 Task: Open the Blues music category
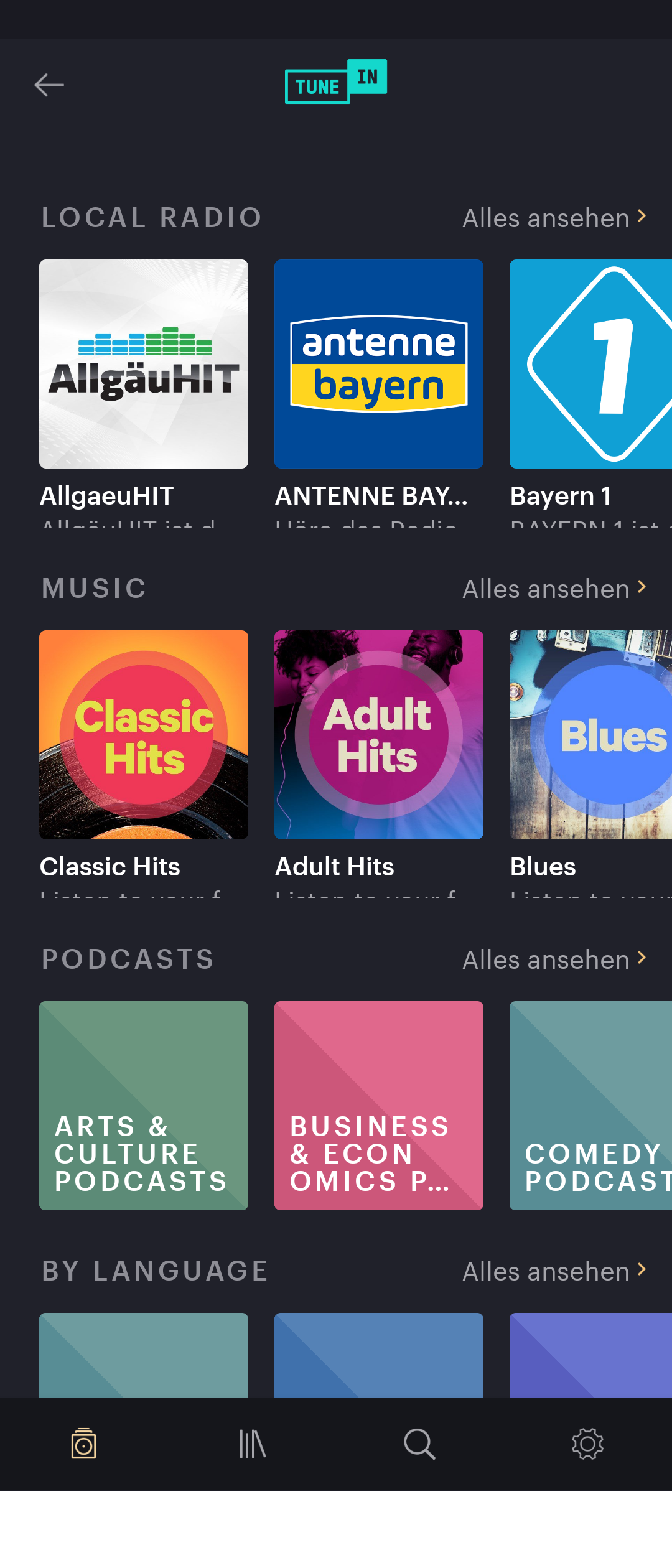[590, 735]
